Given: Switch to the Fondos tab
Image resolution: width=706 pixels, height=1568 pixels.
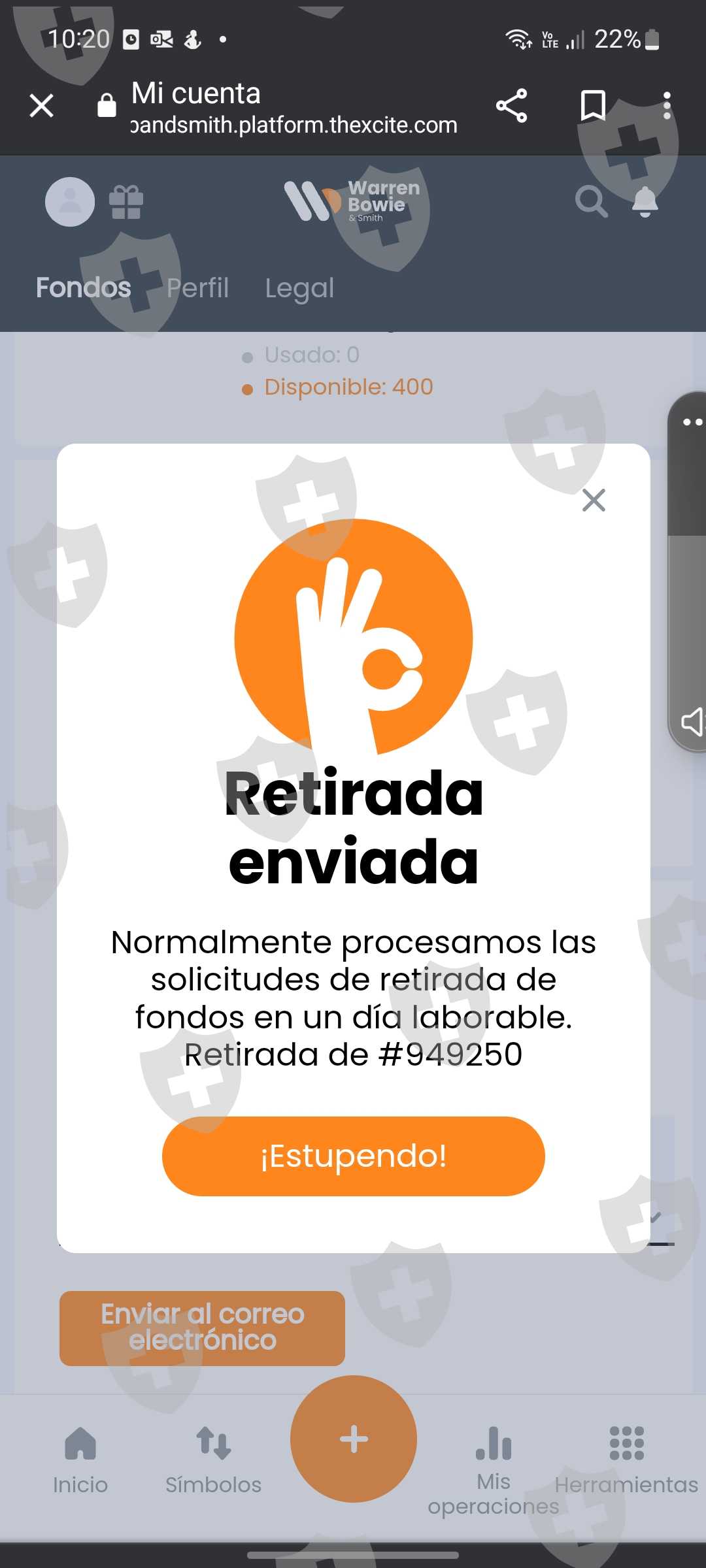Looking at the screenshot, I should [83, 287].
